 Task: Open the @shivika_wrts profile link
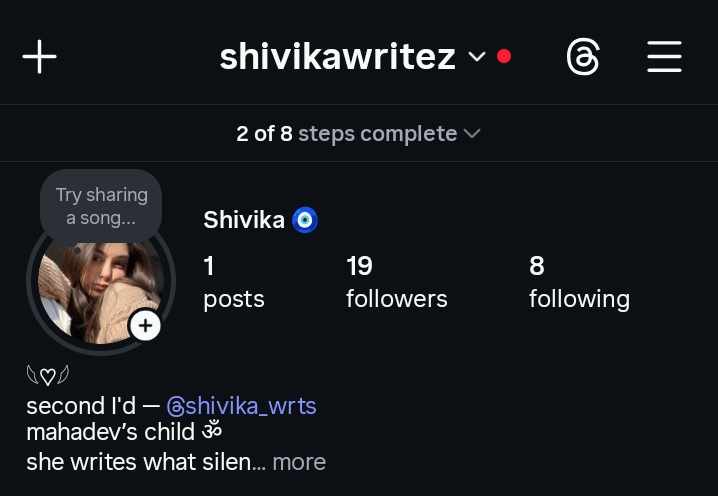(x=241, y=406)
